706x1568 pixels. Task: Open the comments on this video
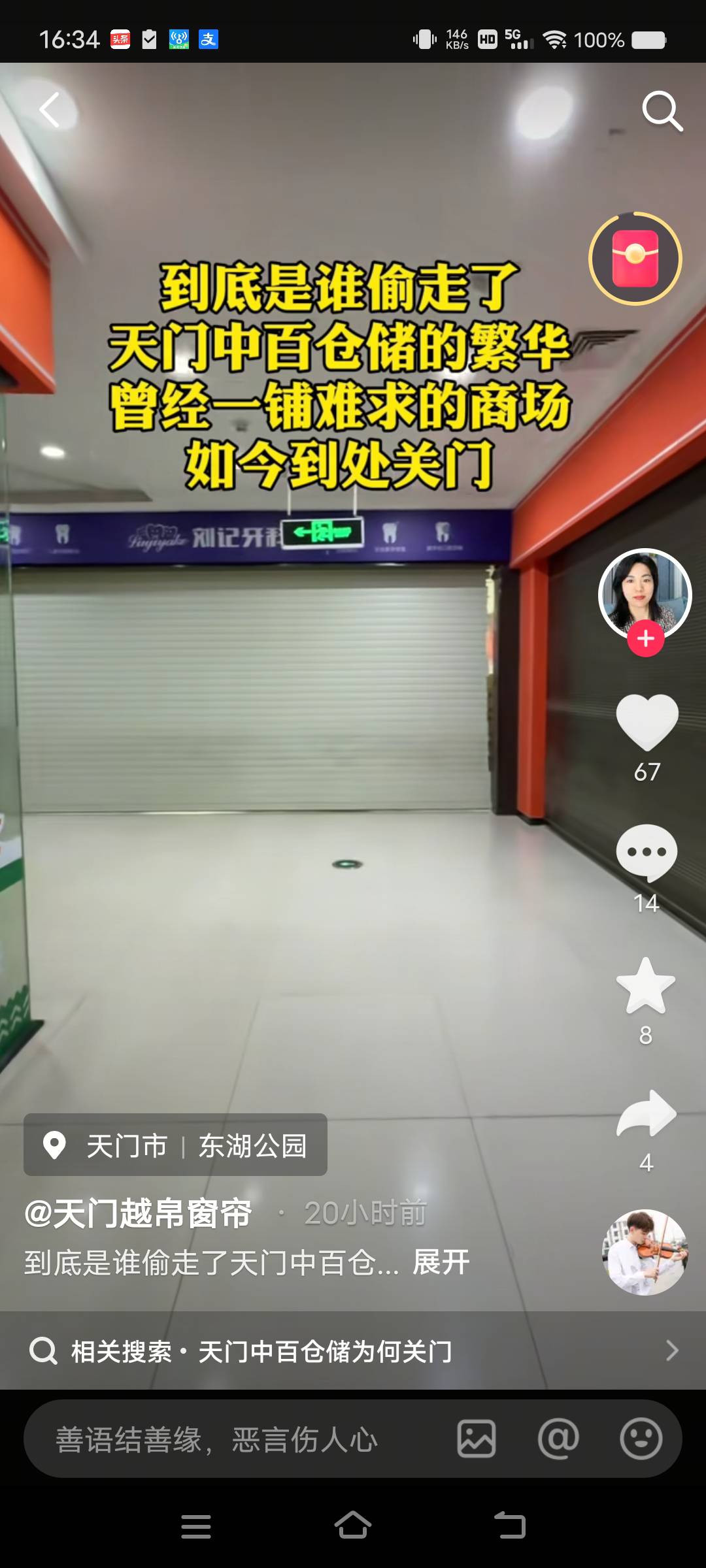click(647, 853)
